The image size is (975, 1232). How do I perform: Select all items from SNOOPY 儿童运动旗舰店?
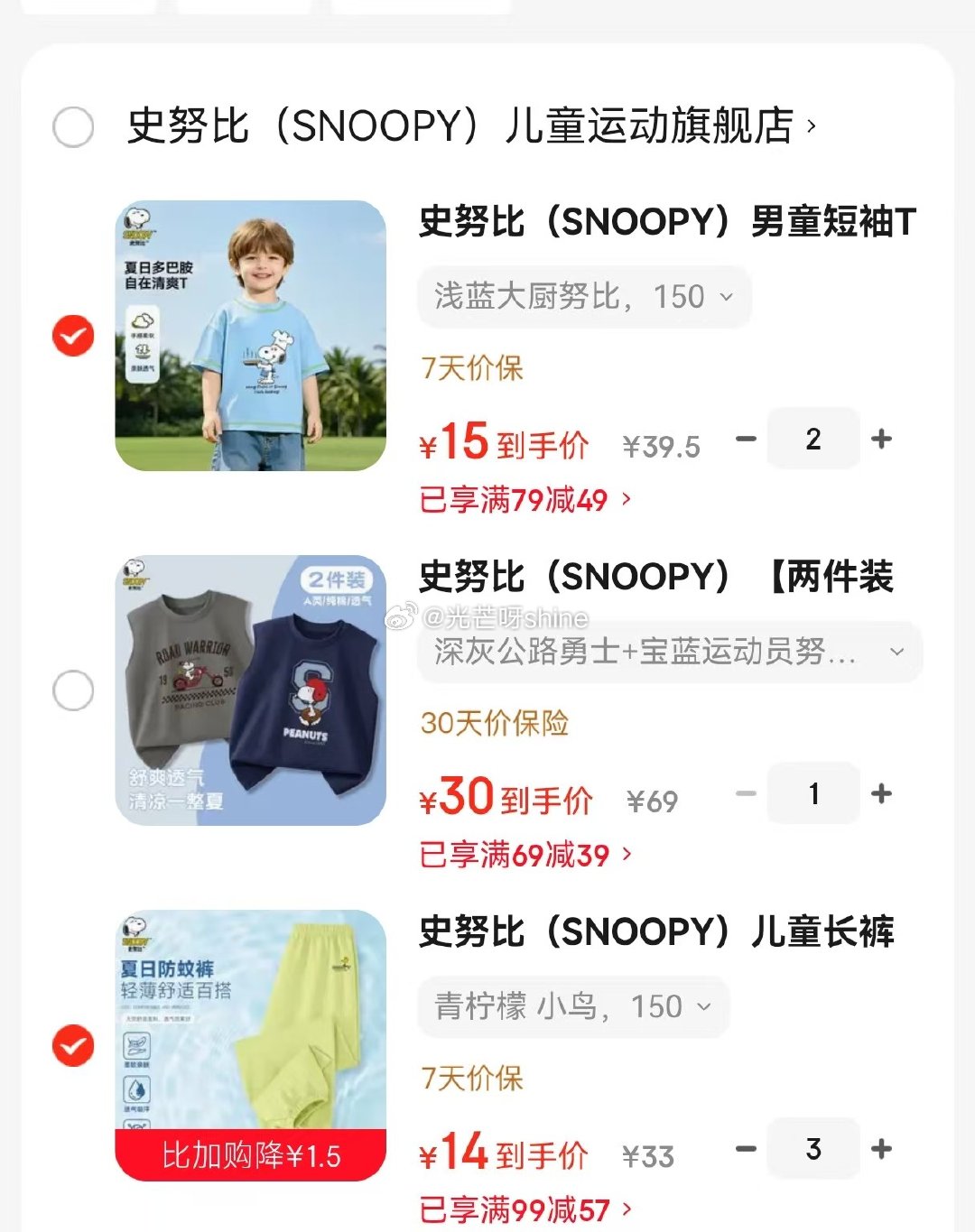pos(73,126)
